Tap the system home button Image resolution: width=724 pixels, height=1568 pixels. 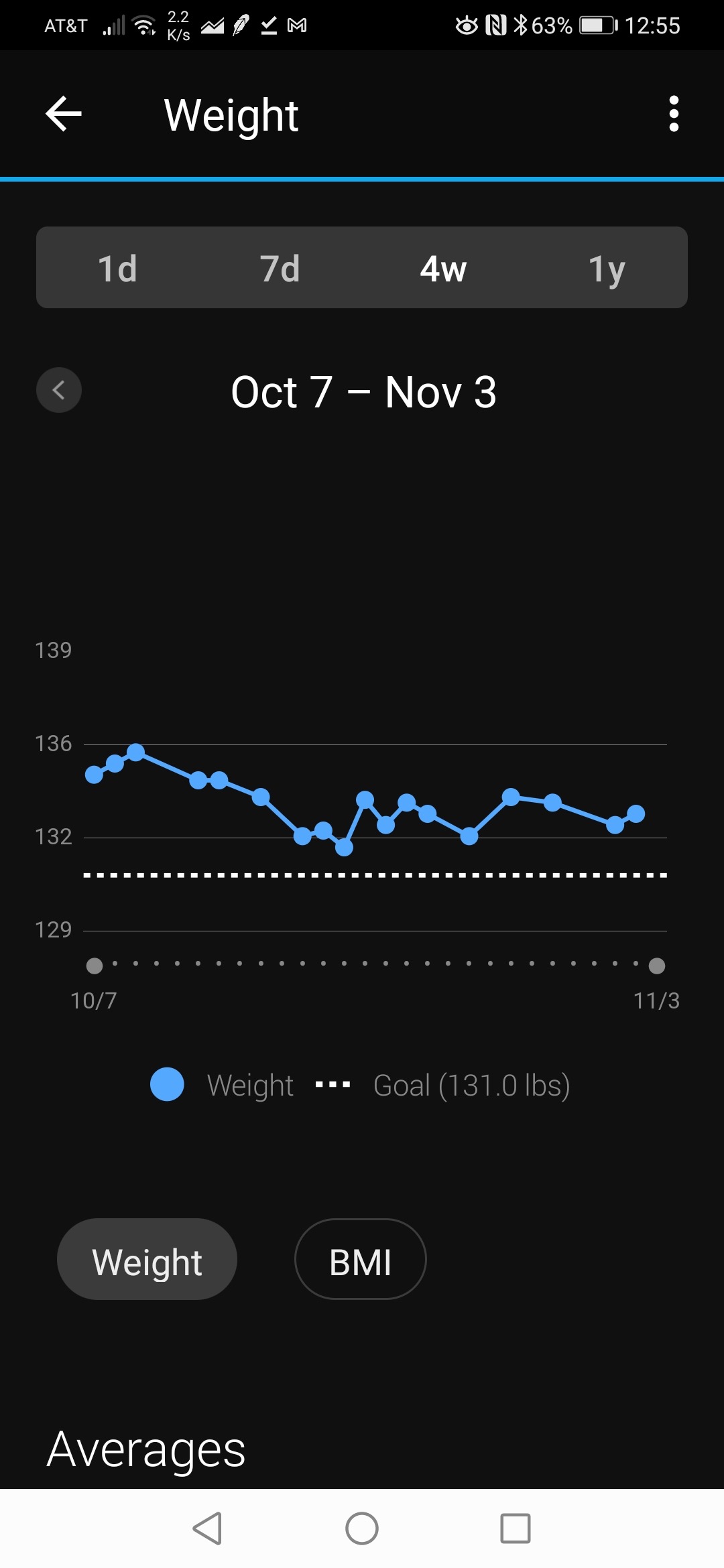tap(362, 1528)
